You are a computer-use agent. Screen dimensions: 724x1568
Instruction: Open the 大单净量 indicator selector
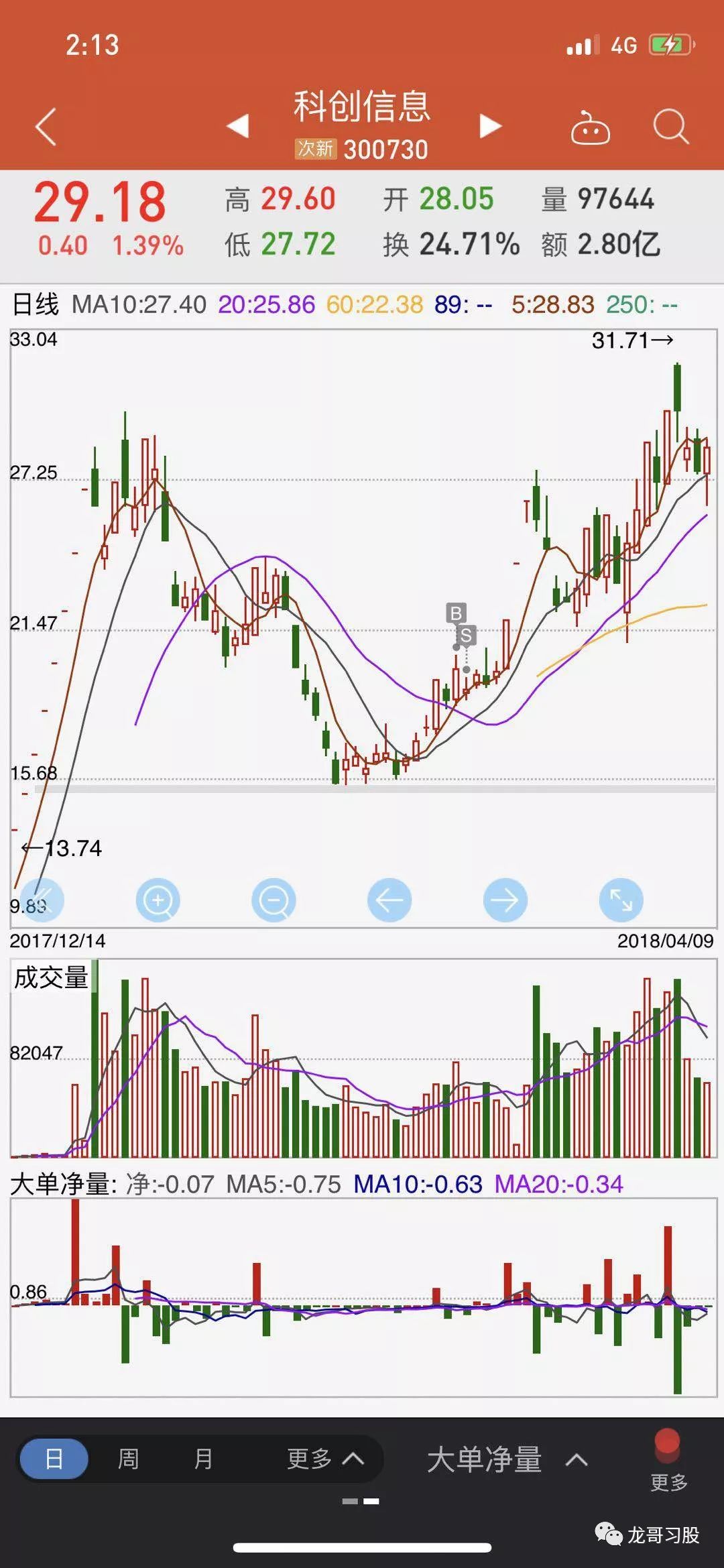[507, 1460]
